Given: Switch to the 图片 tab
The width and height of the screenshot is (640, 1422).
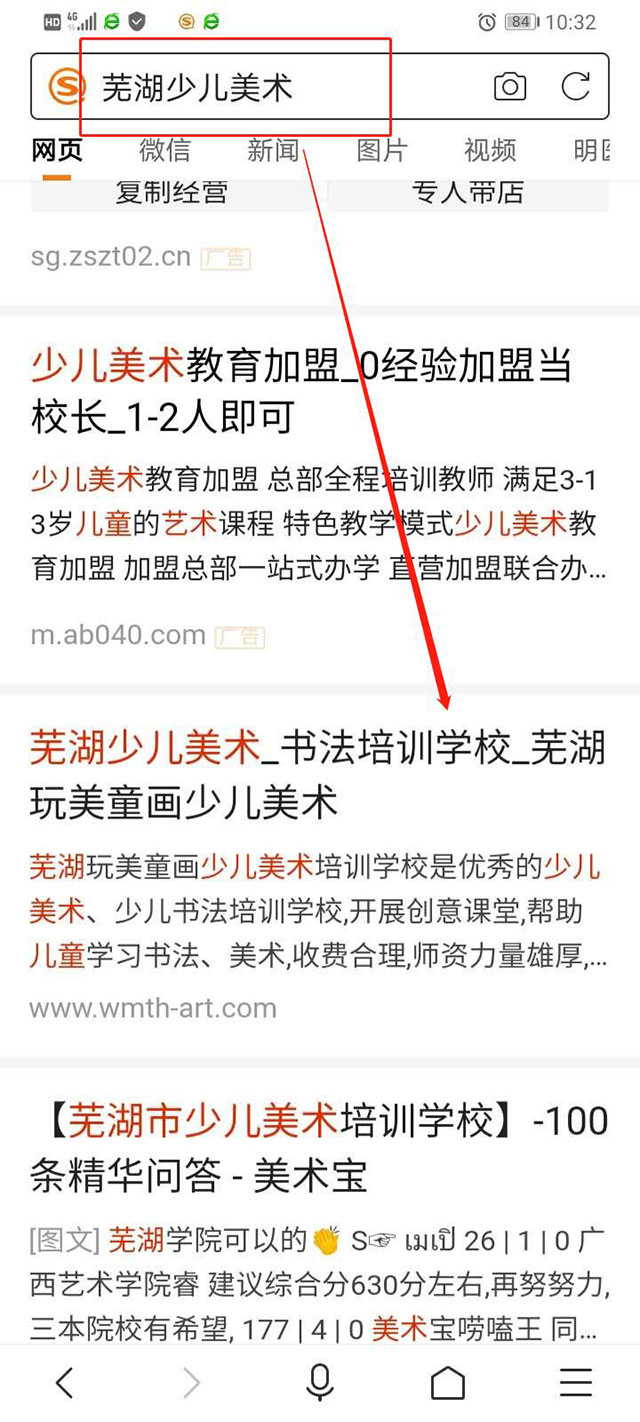Looking at the screenshot, I should coord(382,150).
